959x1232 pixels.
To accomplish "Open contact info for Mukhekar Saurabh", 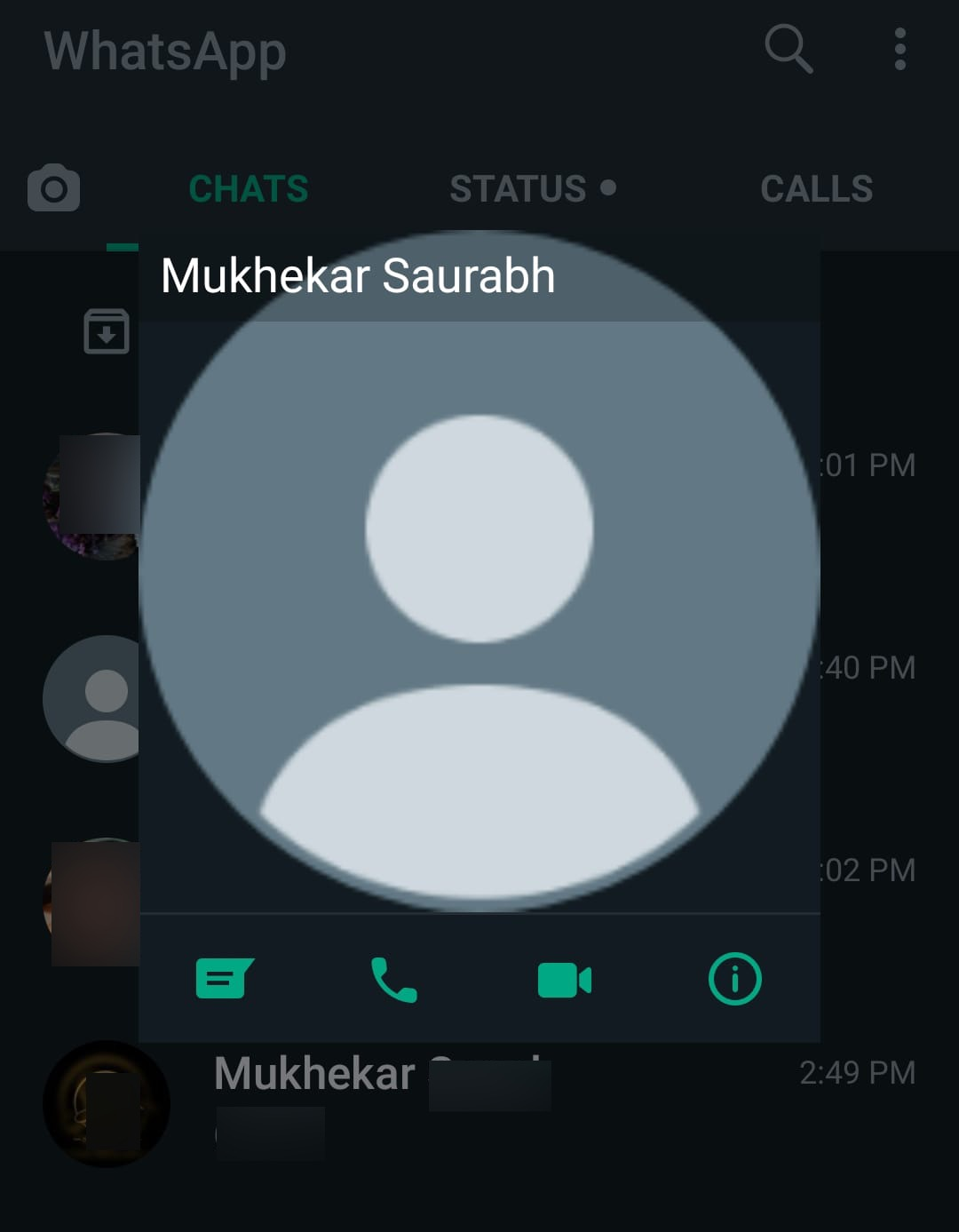I will tap(734, 979).
